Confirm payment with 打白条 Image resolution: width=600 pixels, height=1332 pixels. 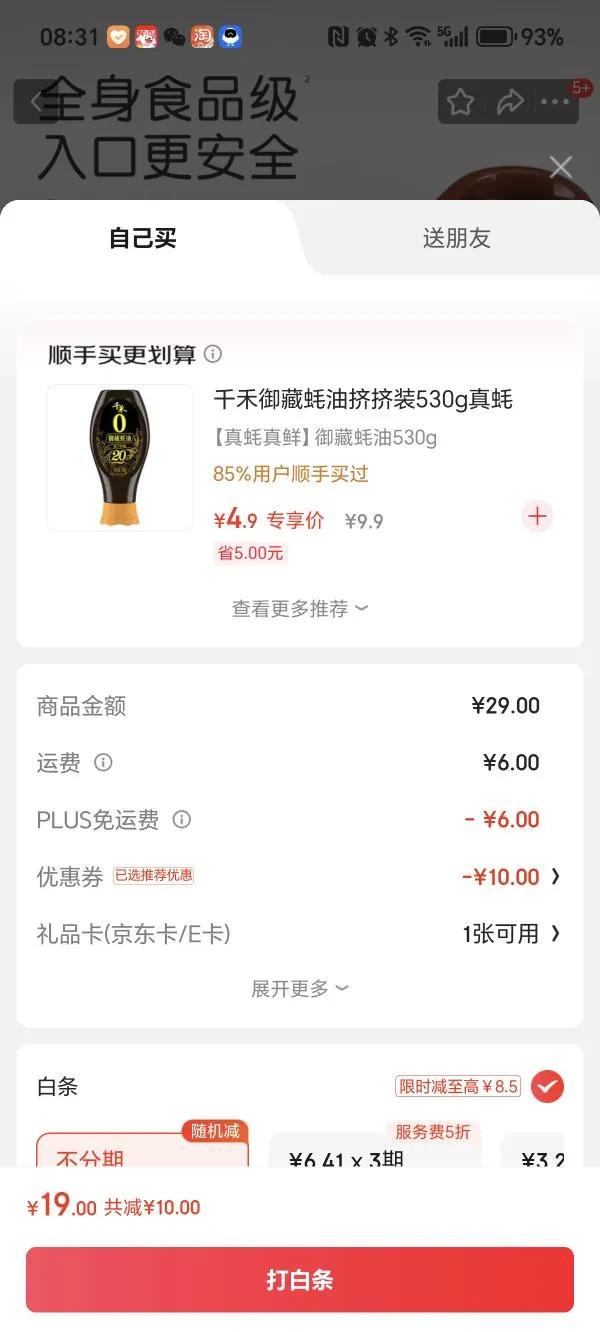pos(300,1279)
